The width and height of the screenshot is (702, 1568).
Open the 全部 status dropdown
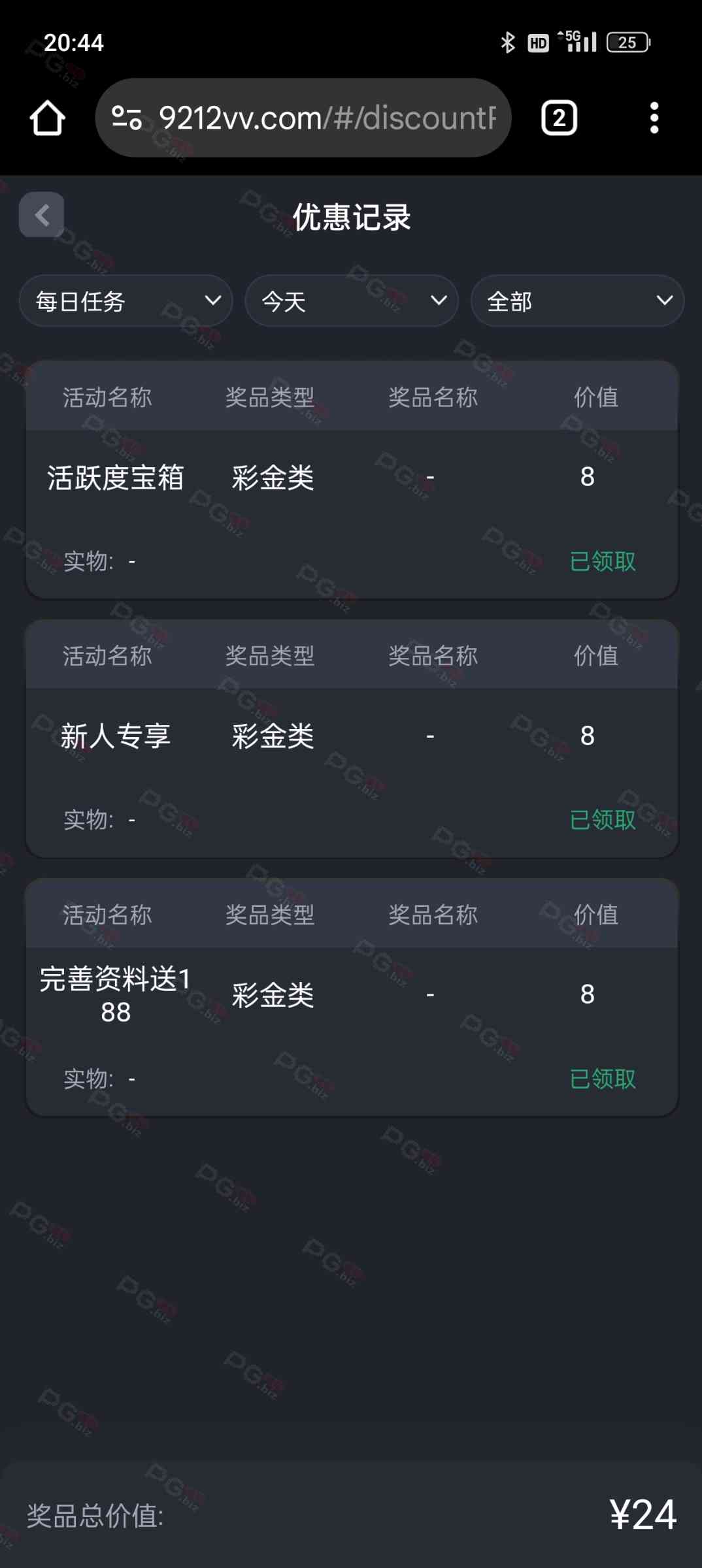577,301
